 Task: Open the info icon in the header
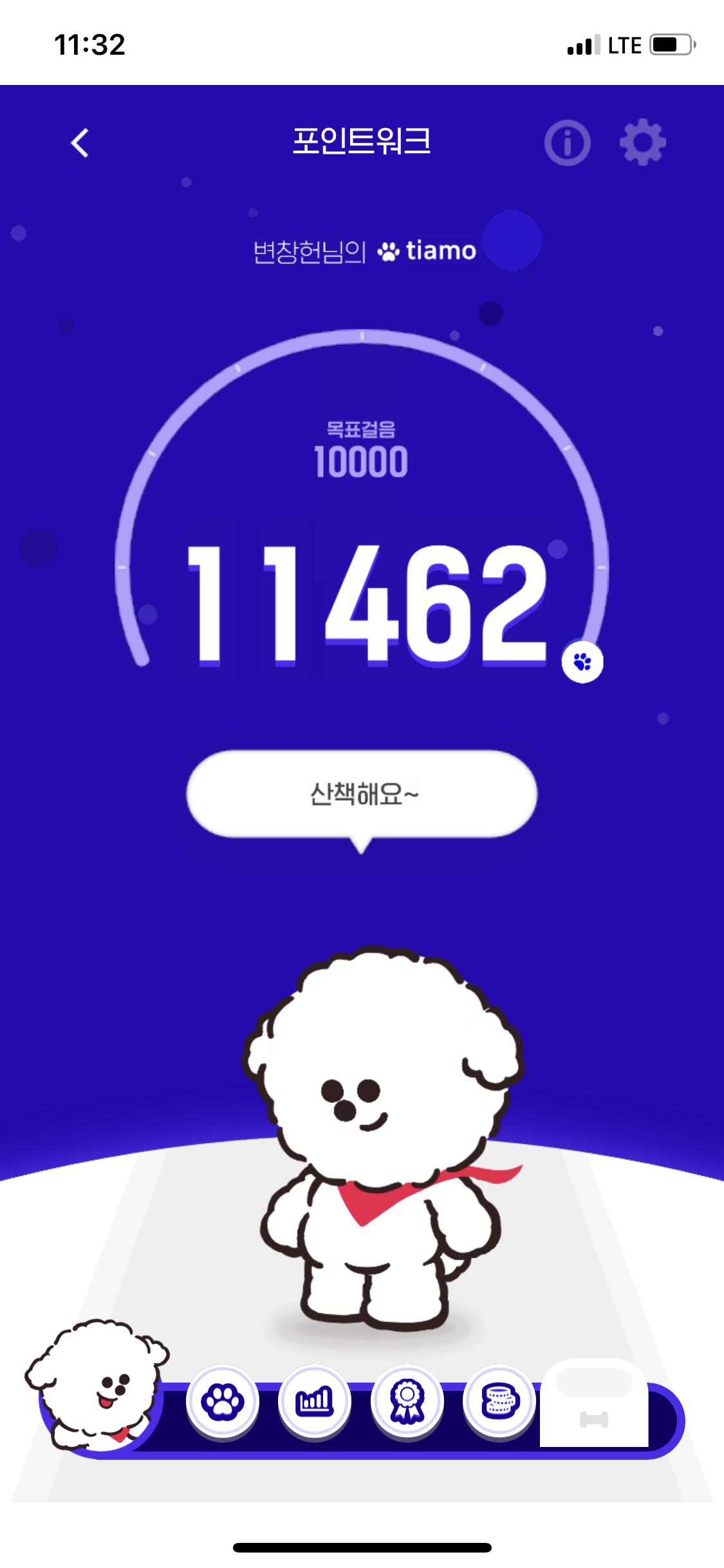point(567,143)
